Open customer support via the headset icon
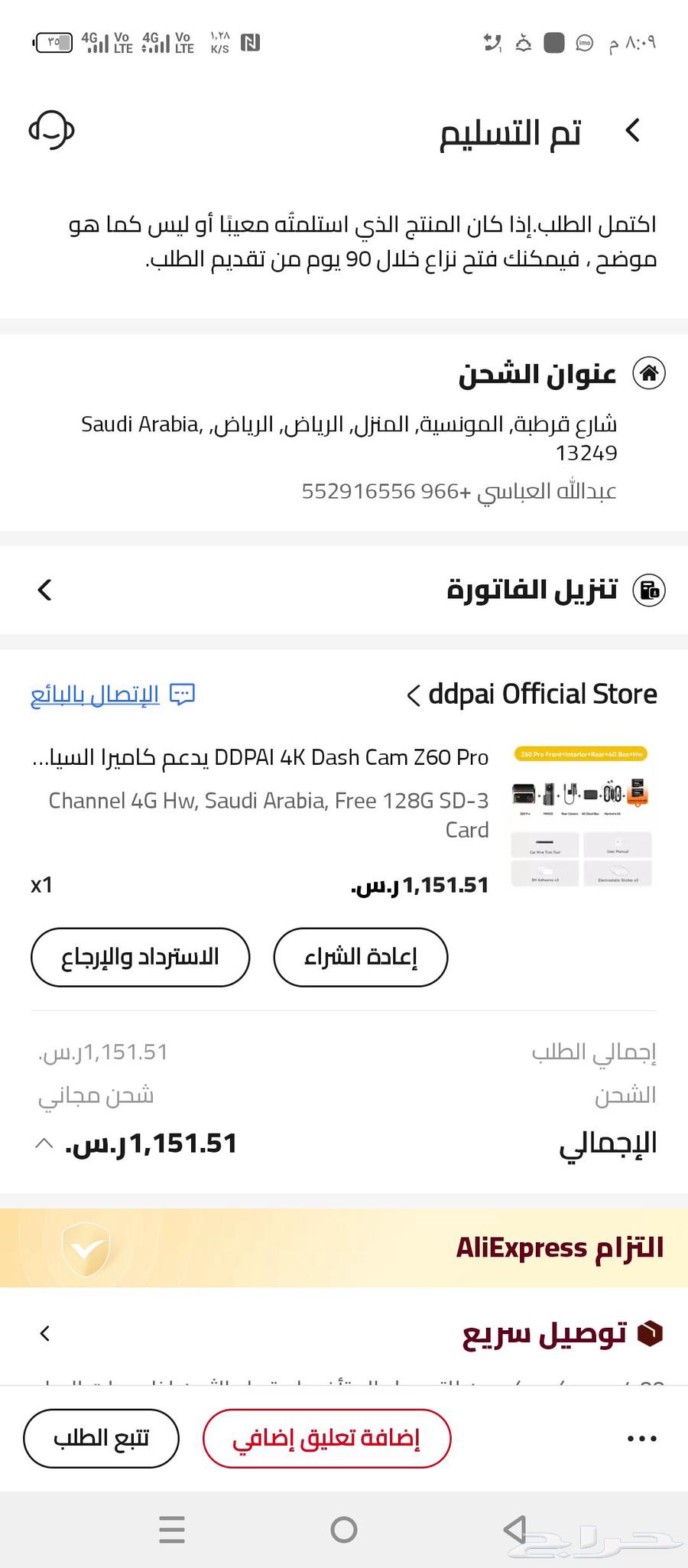This screenshot has width=688, height=1568. (x=51, y=130)
